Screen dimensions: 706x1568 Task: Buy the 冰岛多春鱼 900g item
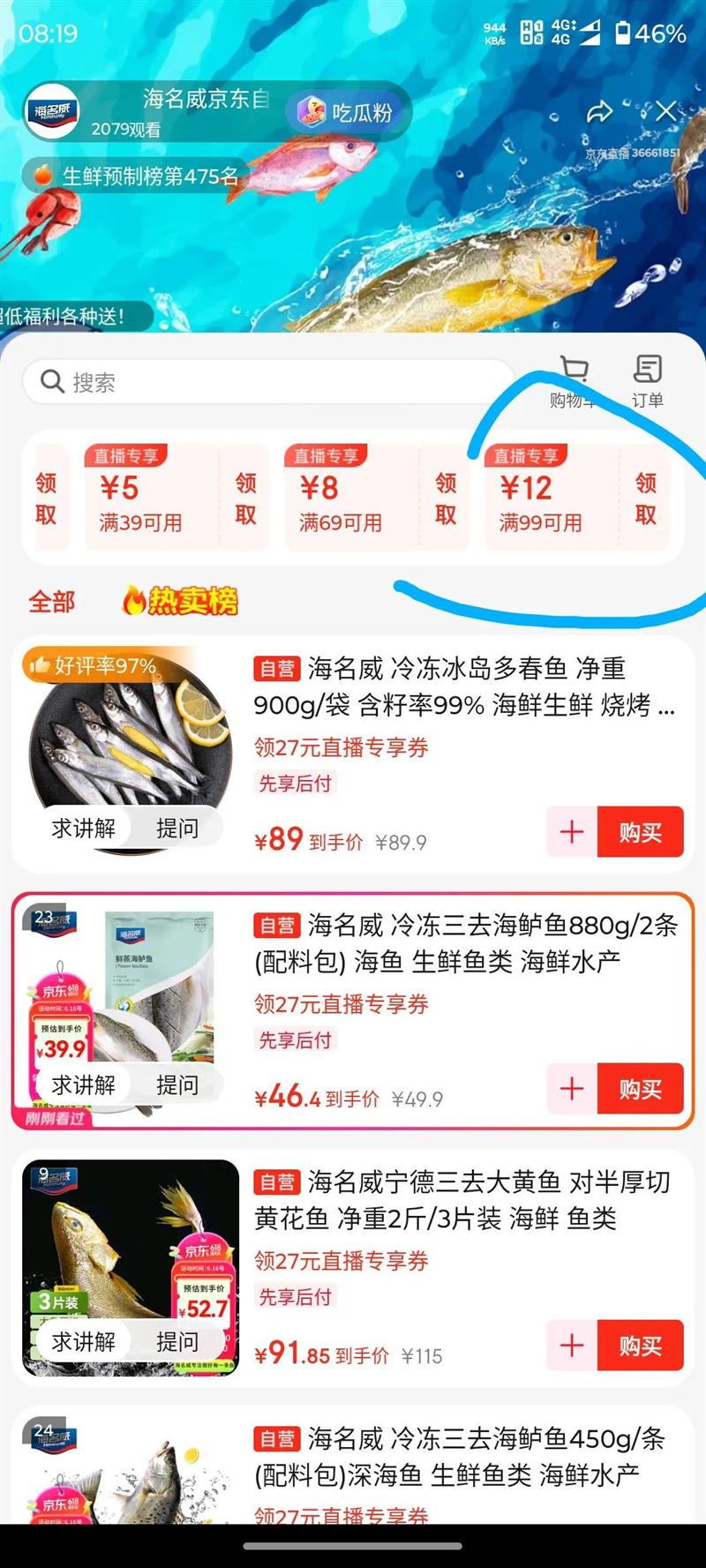tap(641, 832)
